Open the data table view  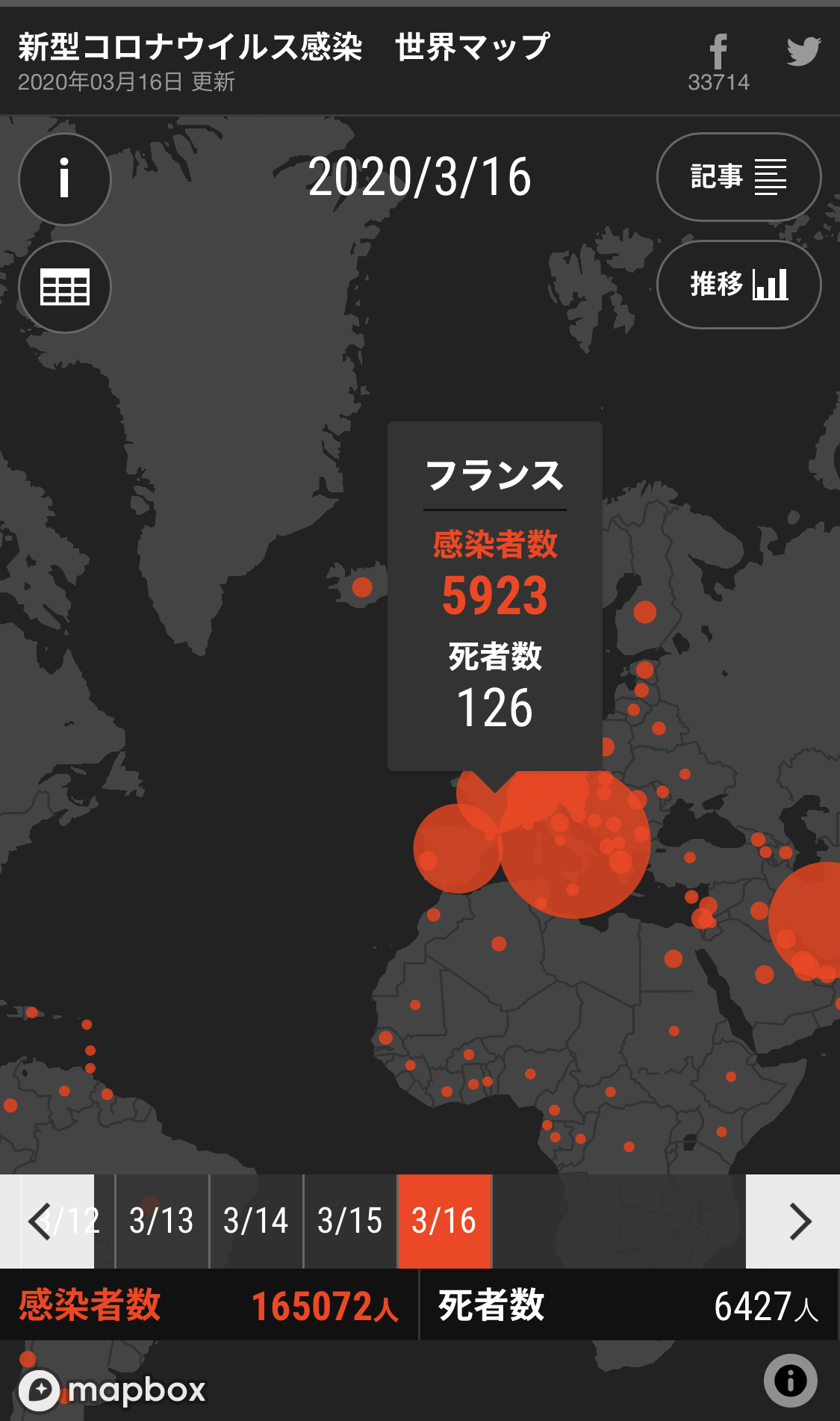click(65, 287)
